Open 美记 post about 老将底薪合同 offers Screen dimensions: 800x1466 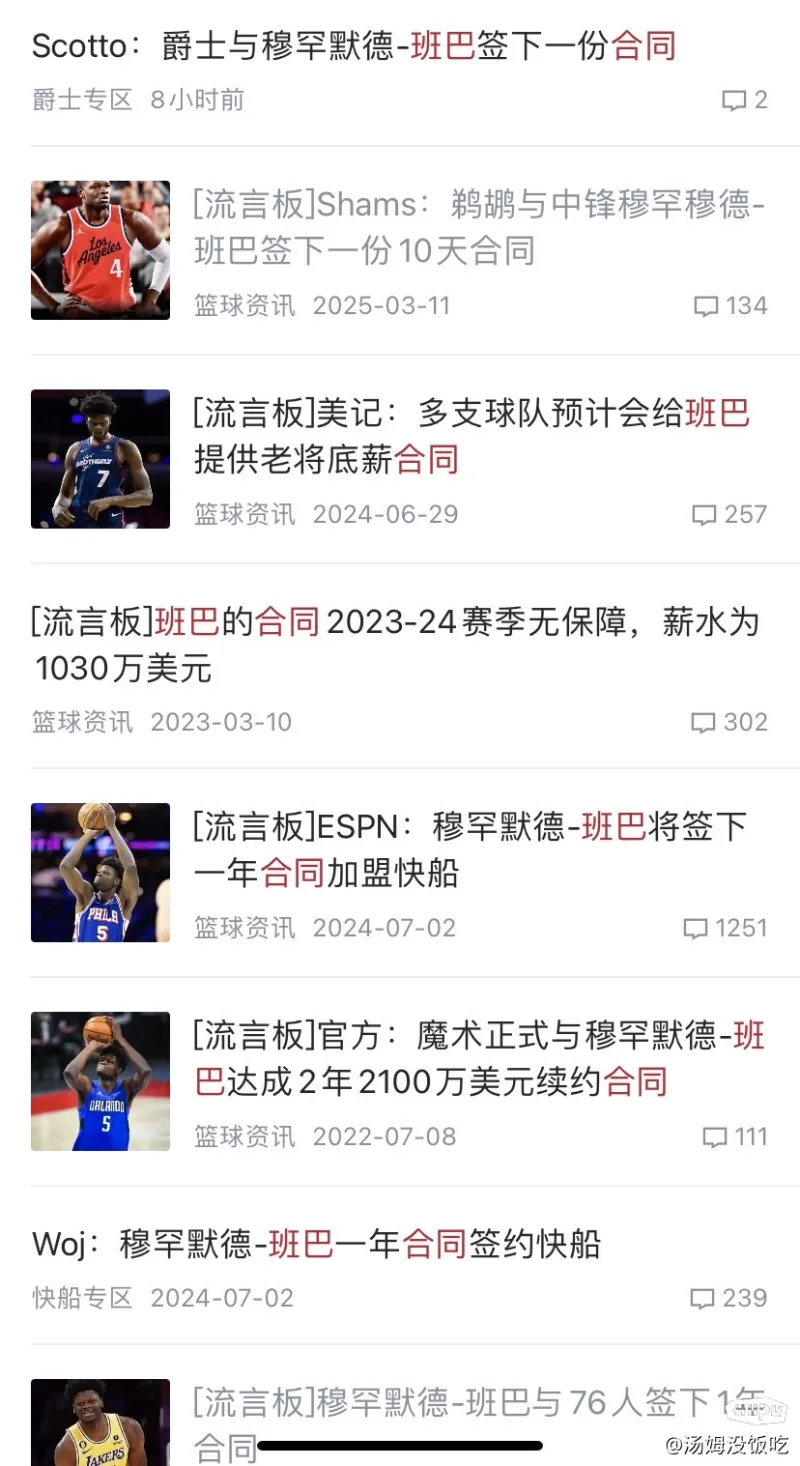click(x=470, y=435)
